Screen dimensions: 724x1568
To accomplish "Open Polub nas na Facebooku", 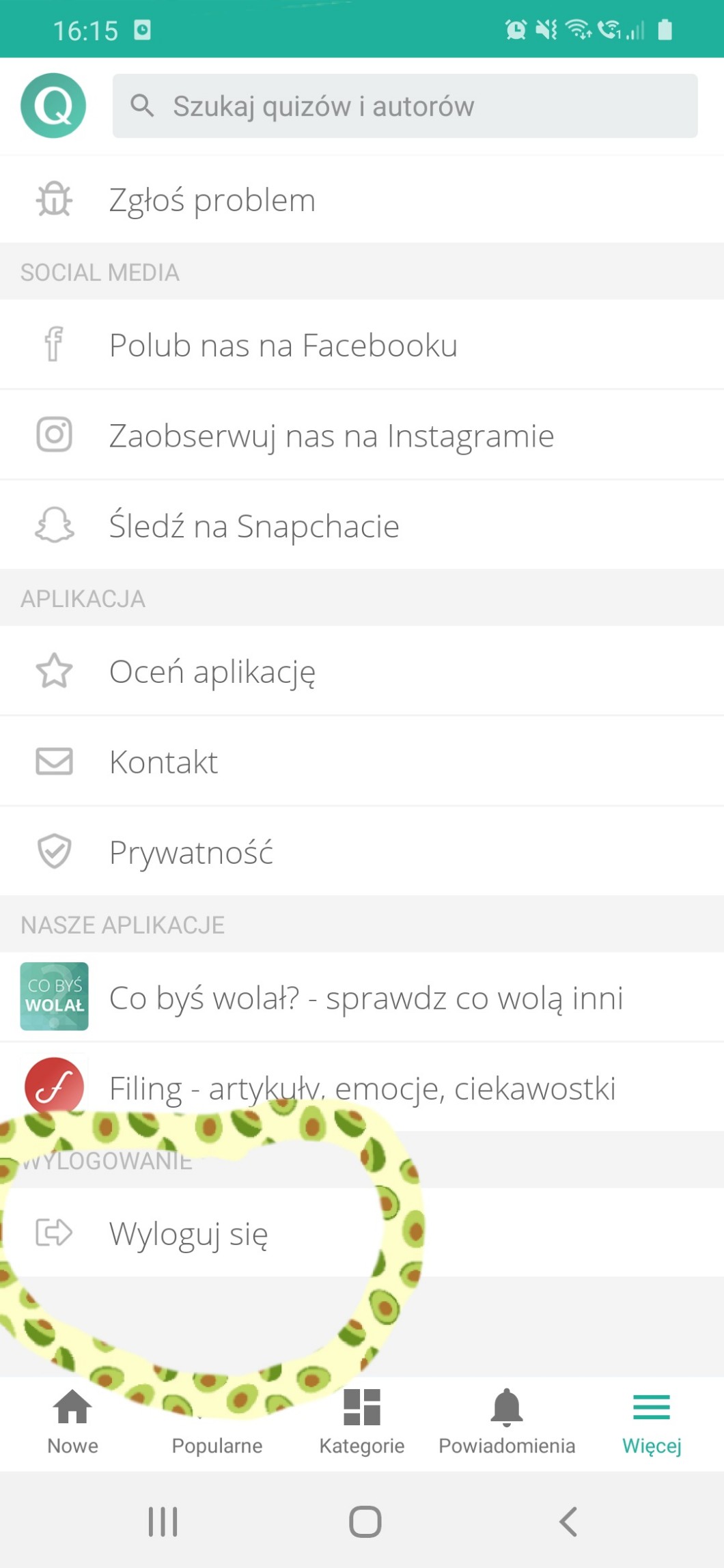I will [283, 345].
